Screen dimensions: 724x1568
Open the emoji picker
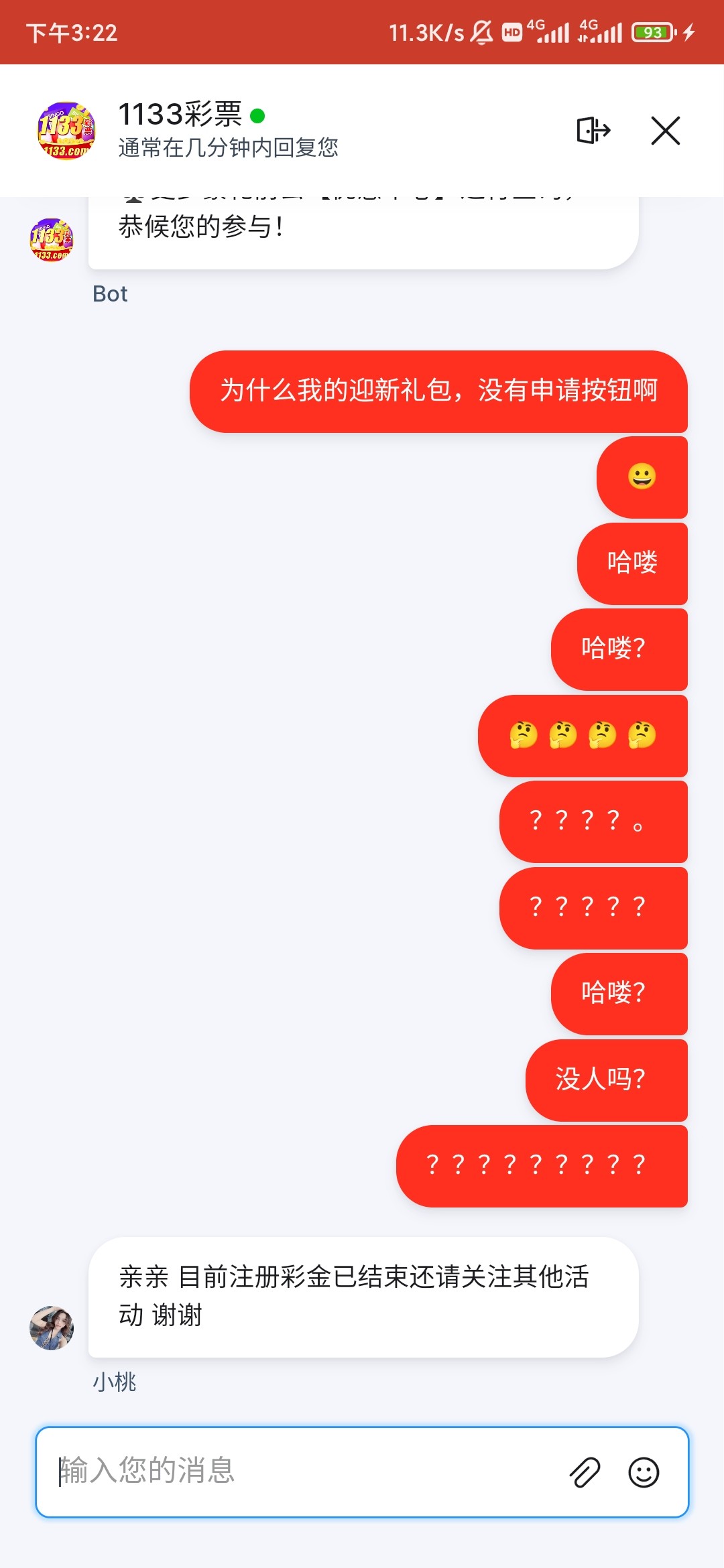coord(644,1472)
